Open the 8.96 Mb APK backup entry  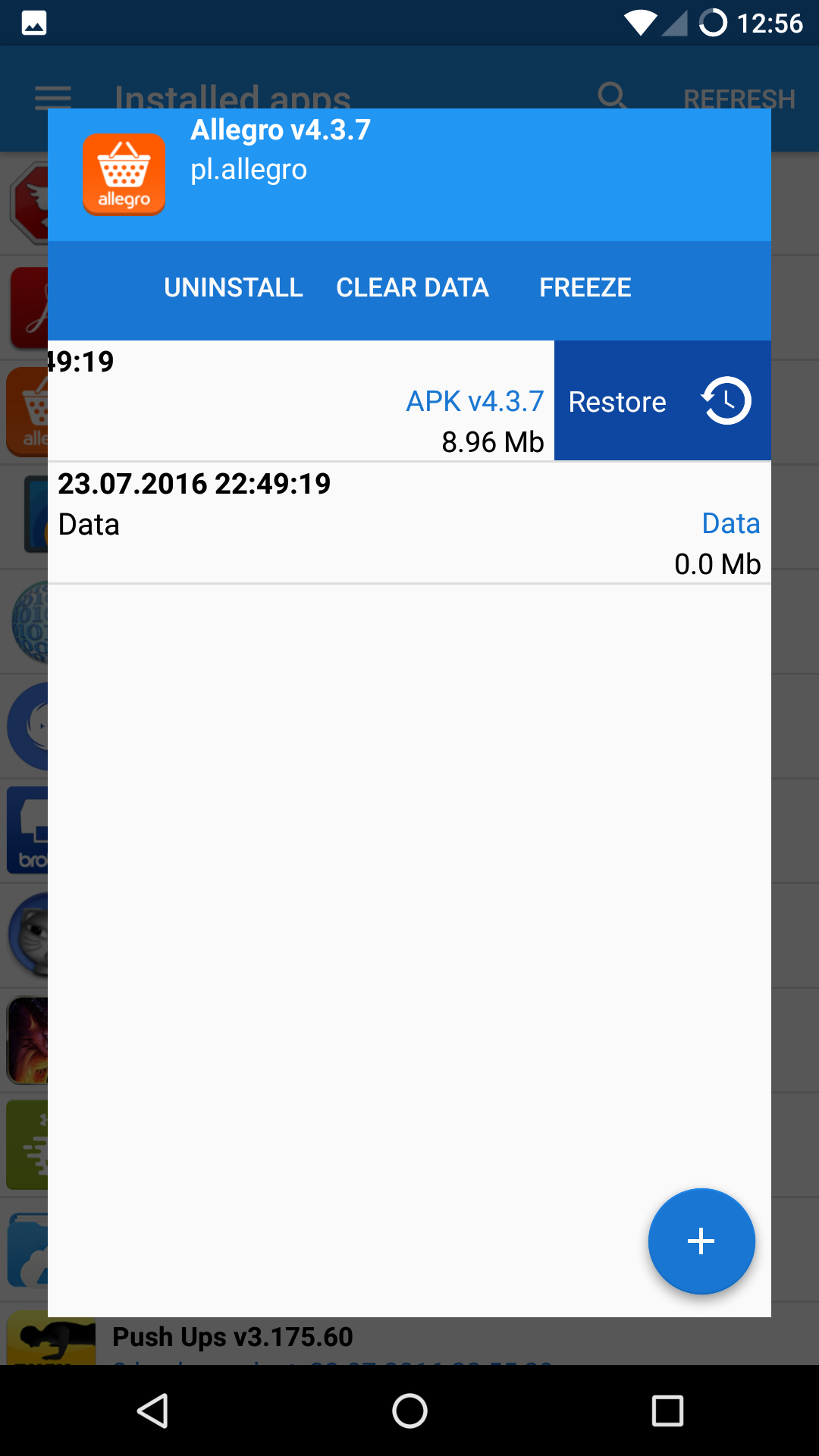tap(303, 402)
